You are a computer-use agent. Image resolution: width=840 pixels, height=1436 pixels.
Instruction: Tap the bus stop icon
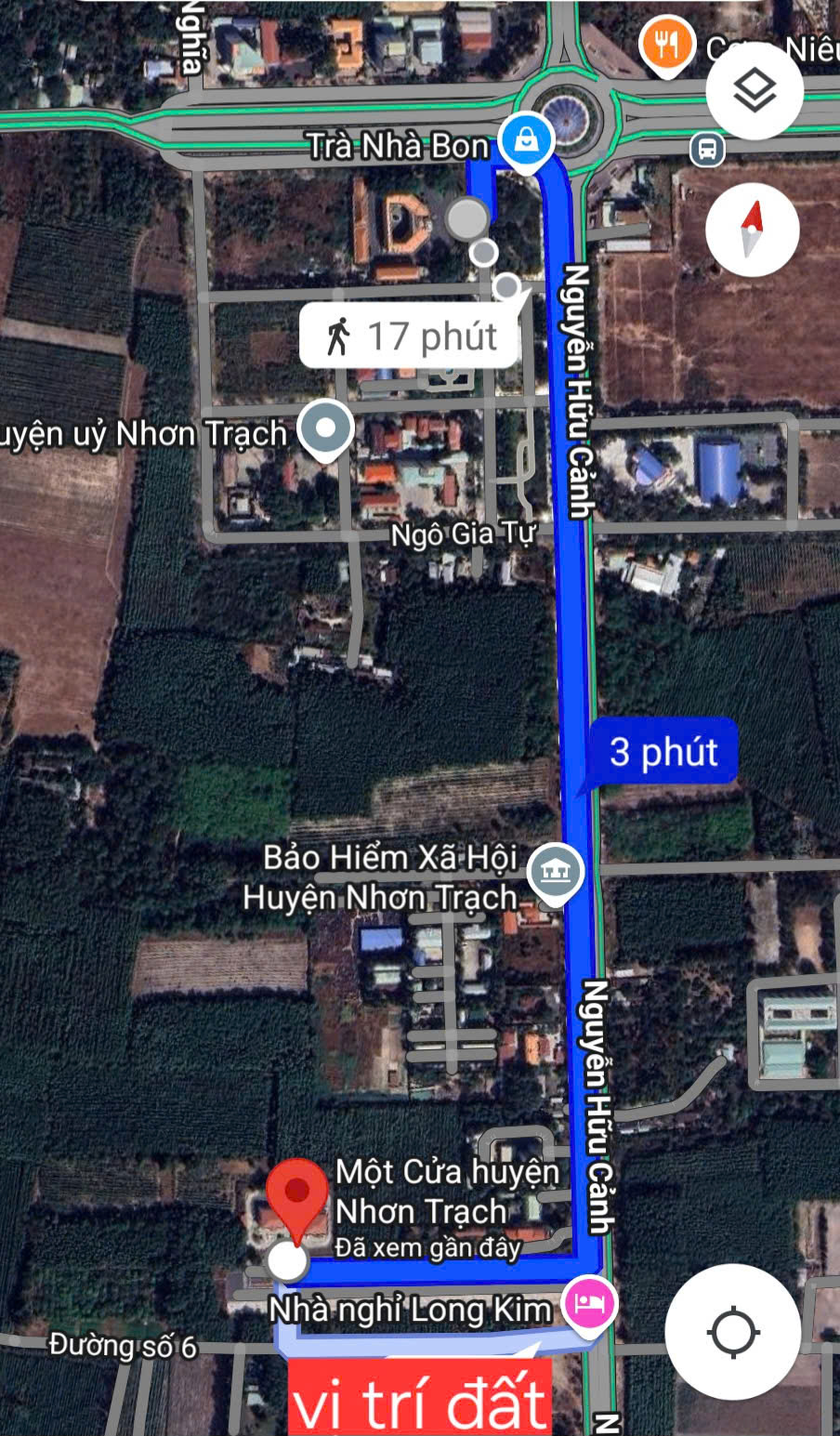707,149
